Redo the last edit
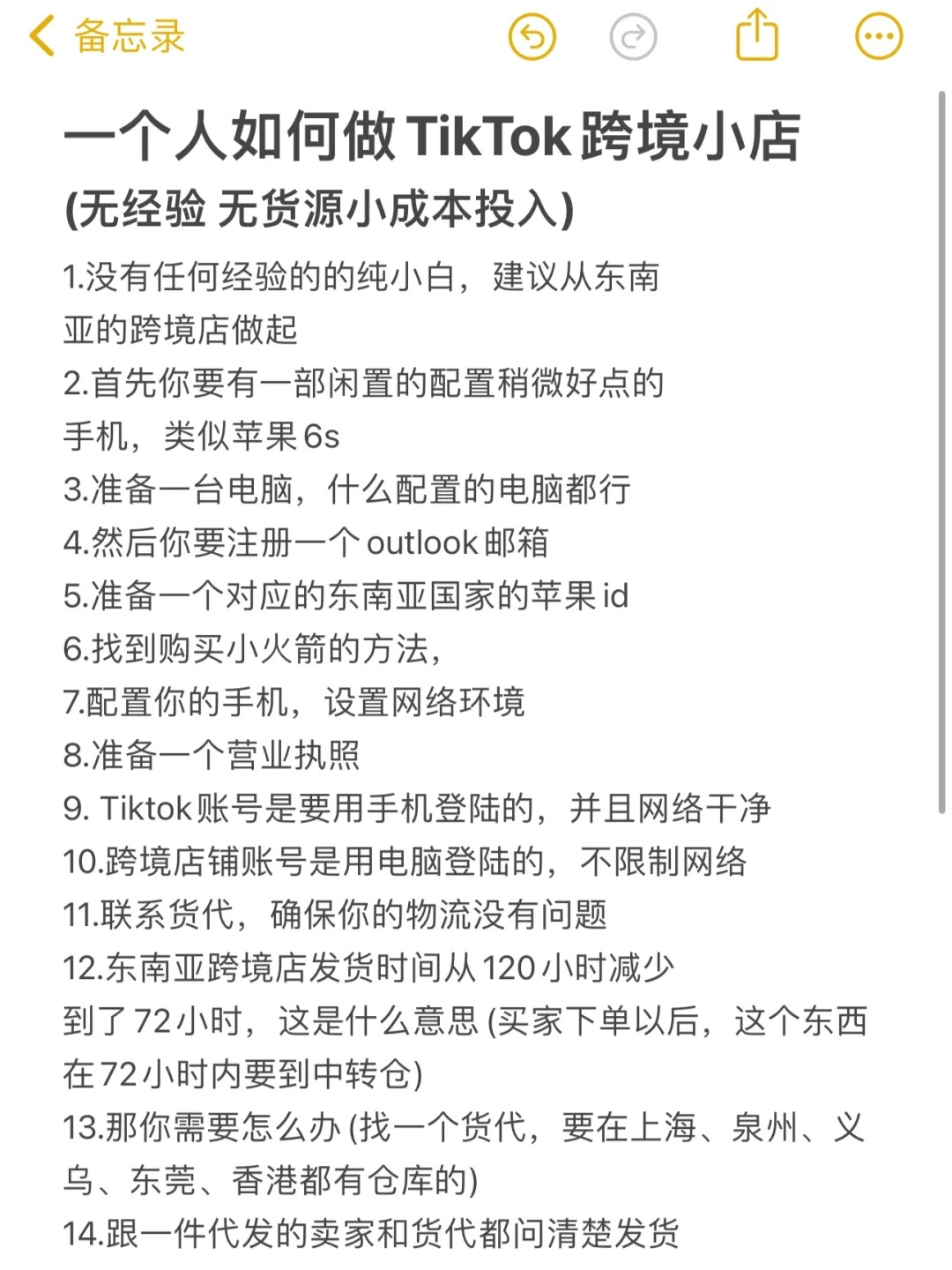Image resolution: width=952 pixels, height=1270 pixels. point(633,37)
